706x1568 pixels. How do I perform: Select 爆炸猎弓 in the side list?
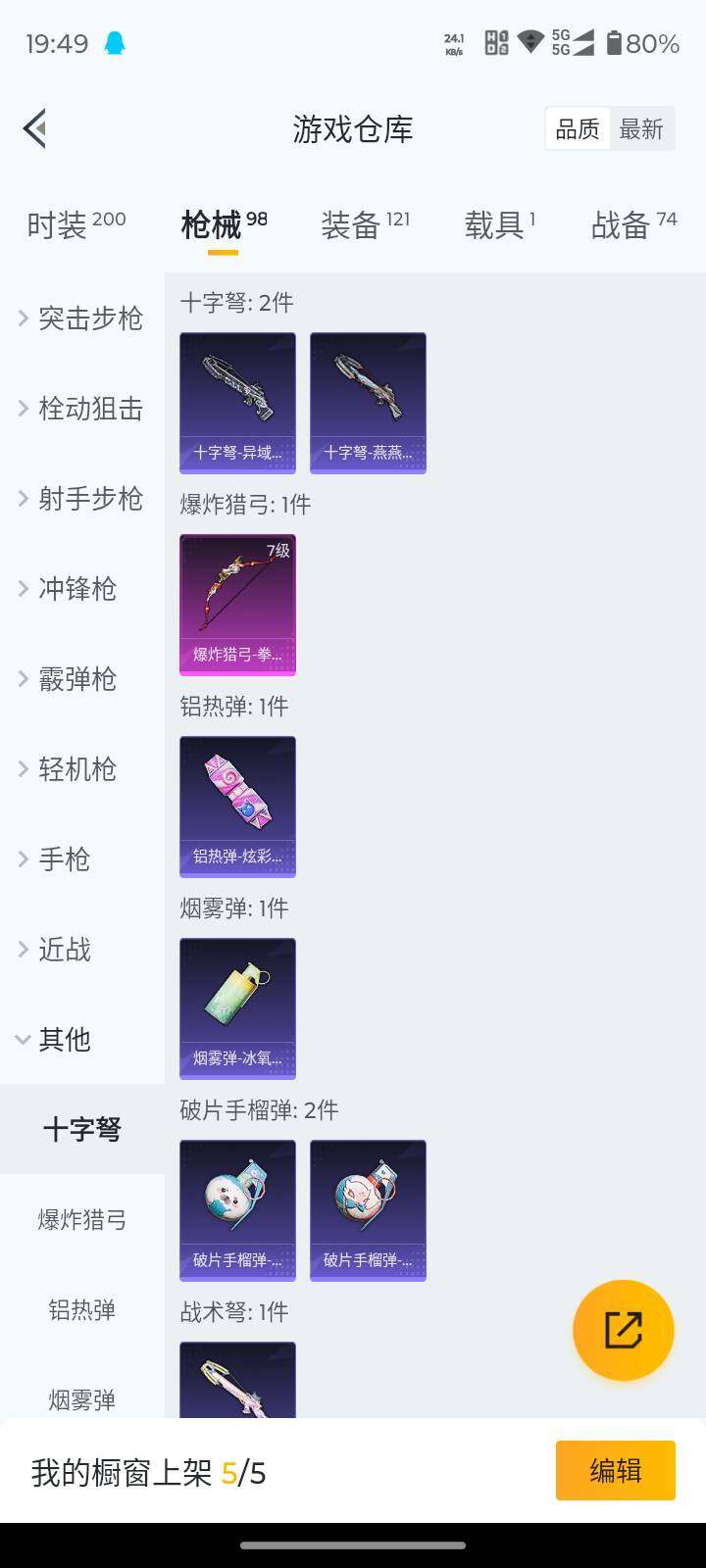click(82, 1220)
